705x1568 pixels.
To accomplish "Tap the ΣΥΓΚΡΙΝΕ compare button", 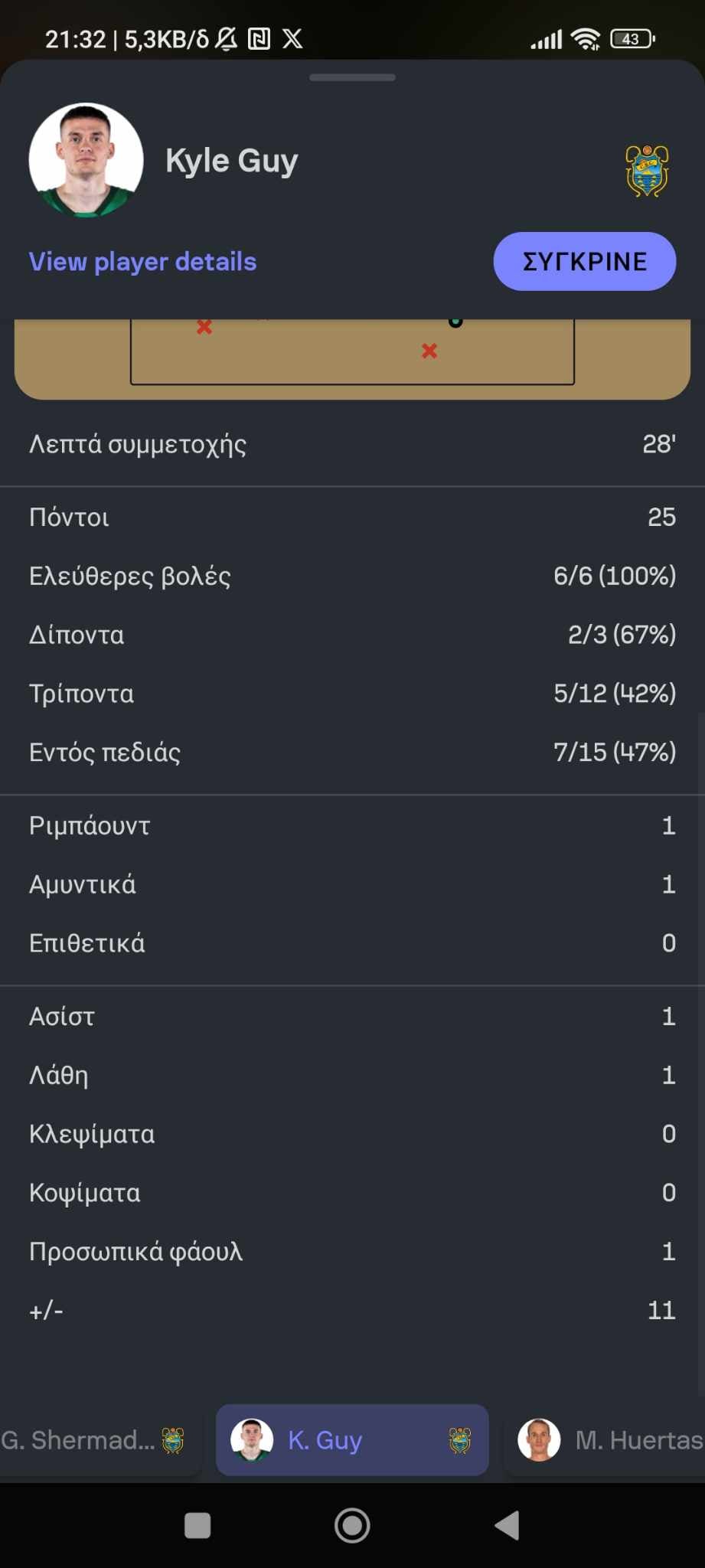I will (584, 262).
